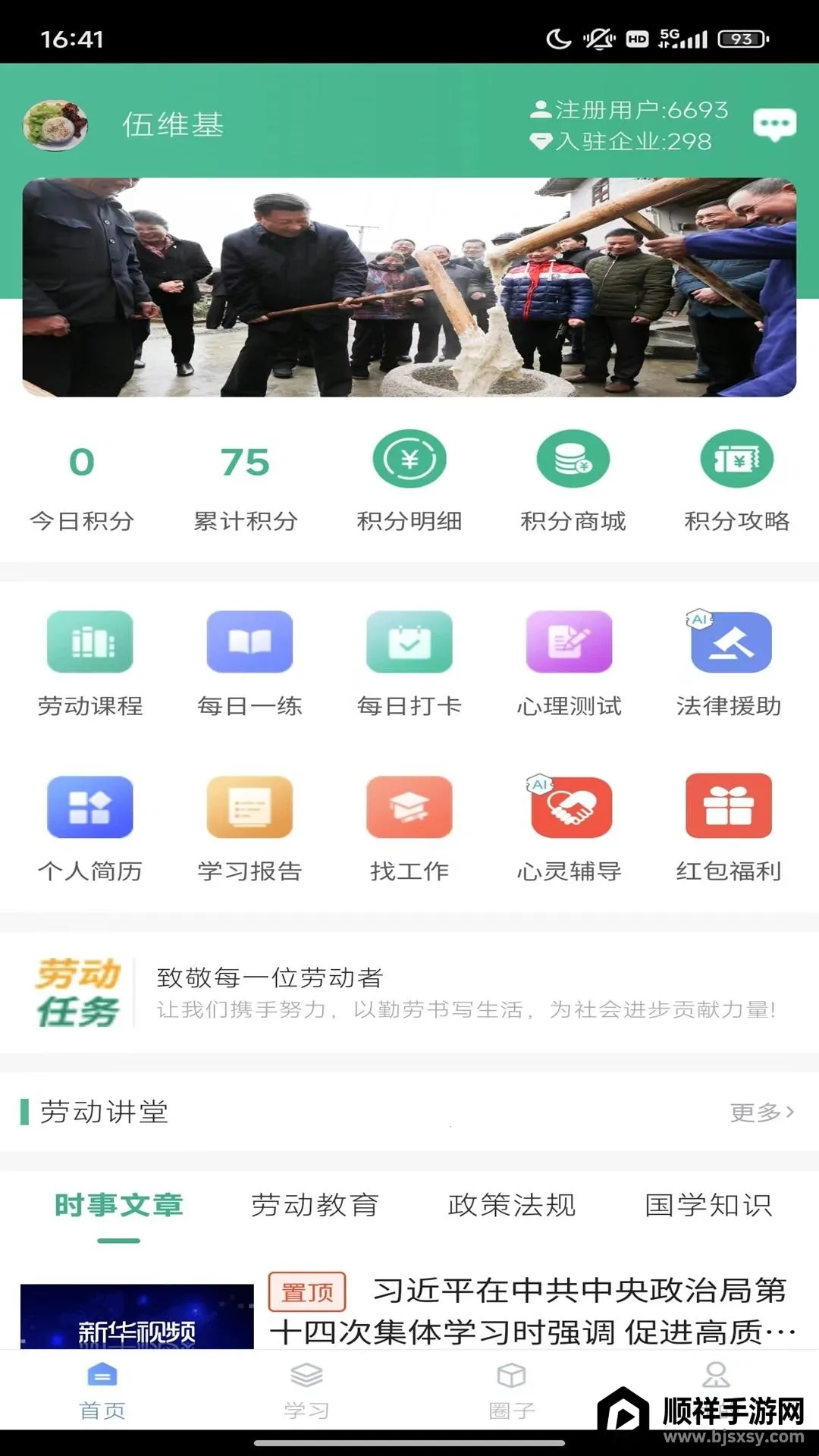The width and height of the screenshot is (819, 1456).
Task: Open the 劳动任务 banner
Action: tap(409, 993)
